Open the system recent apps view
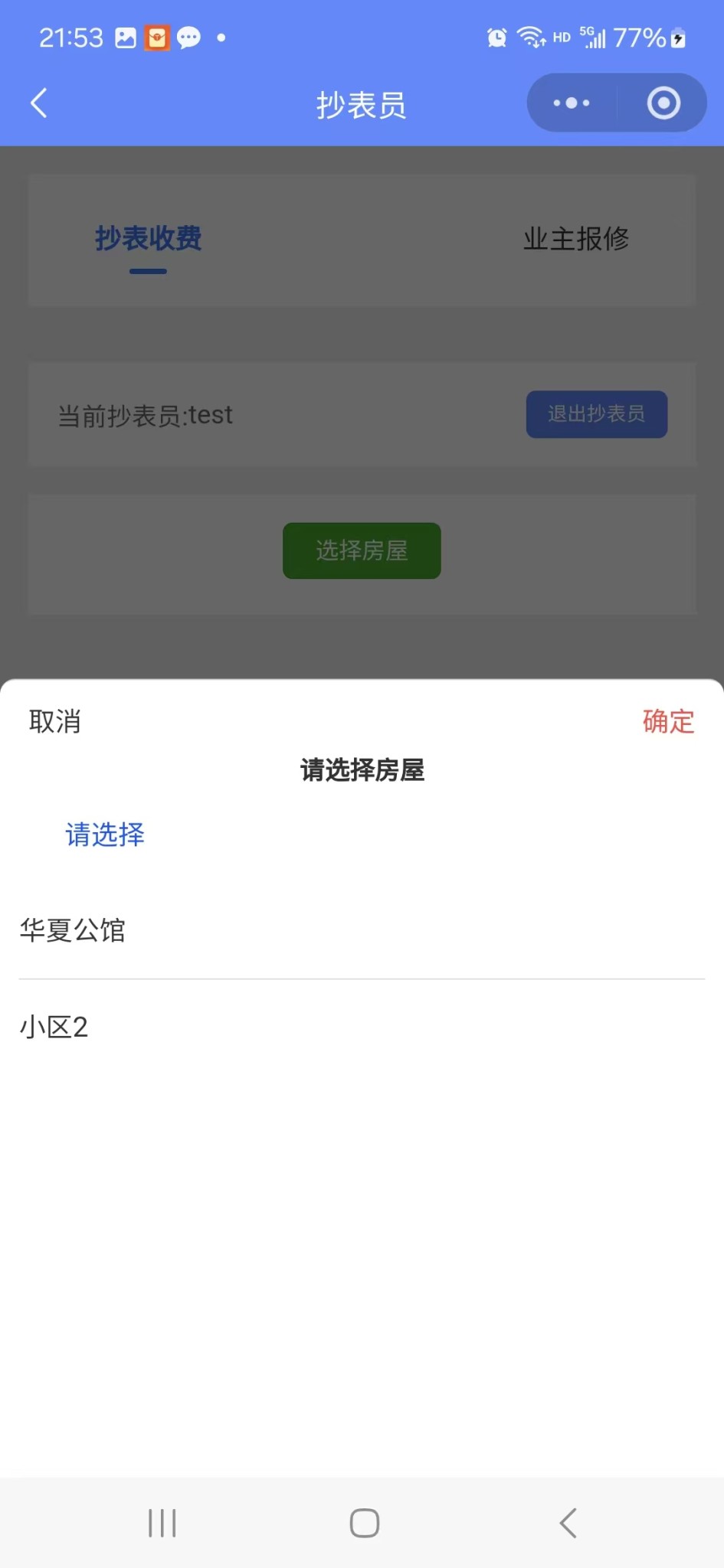 tap(162, 1523)
